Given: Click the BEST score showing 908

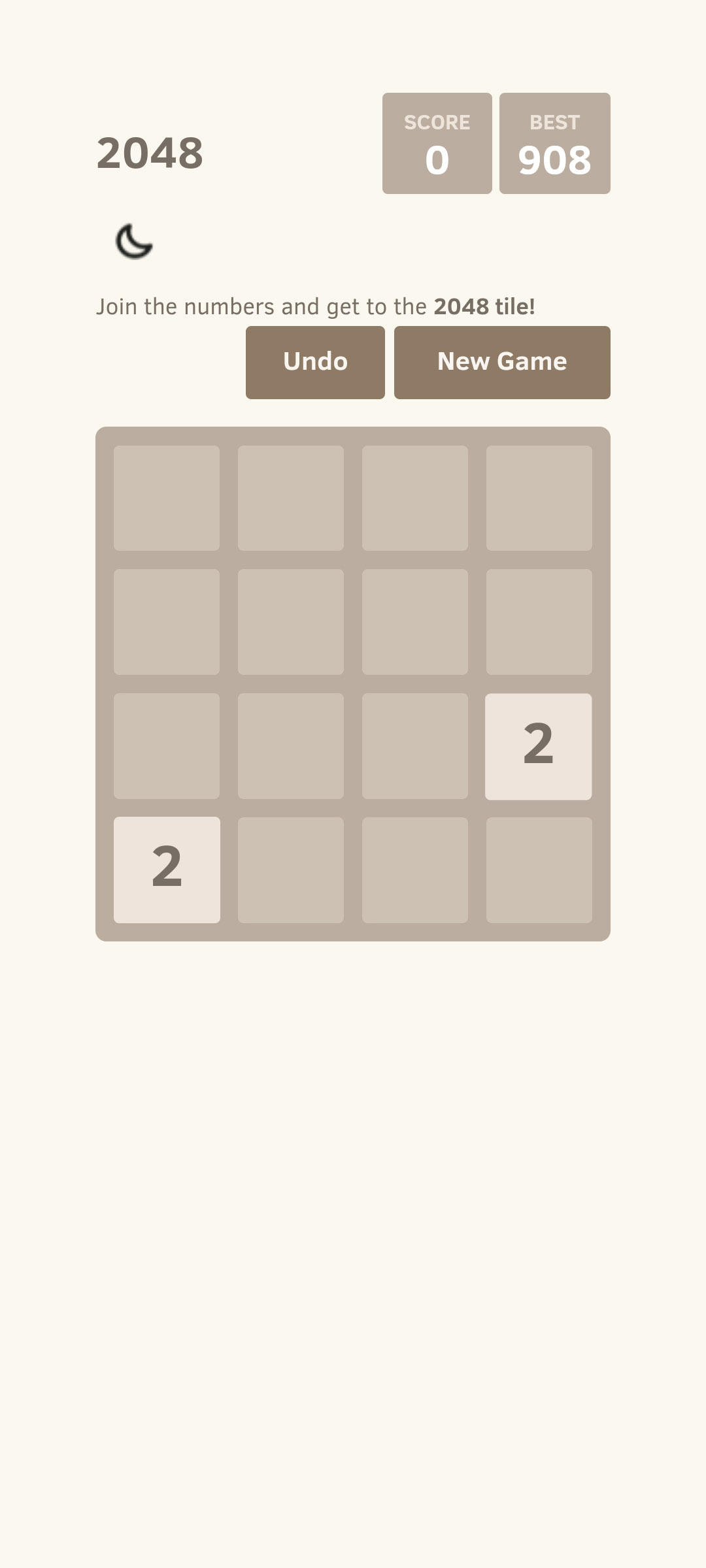Looking at the screenshot, I should point(554,144).
